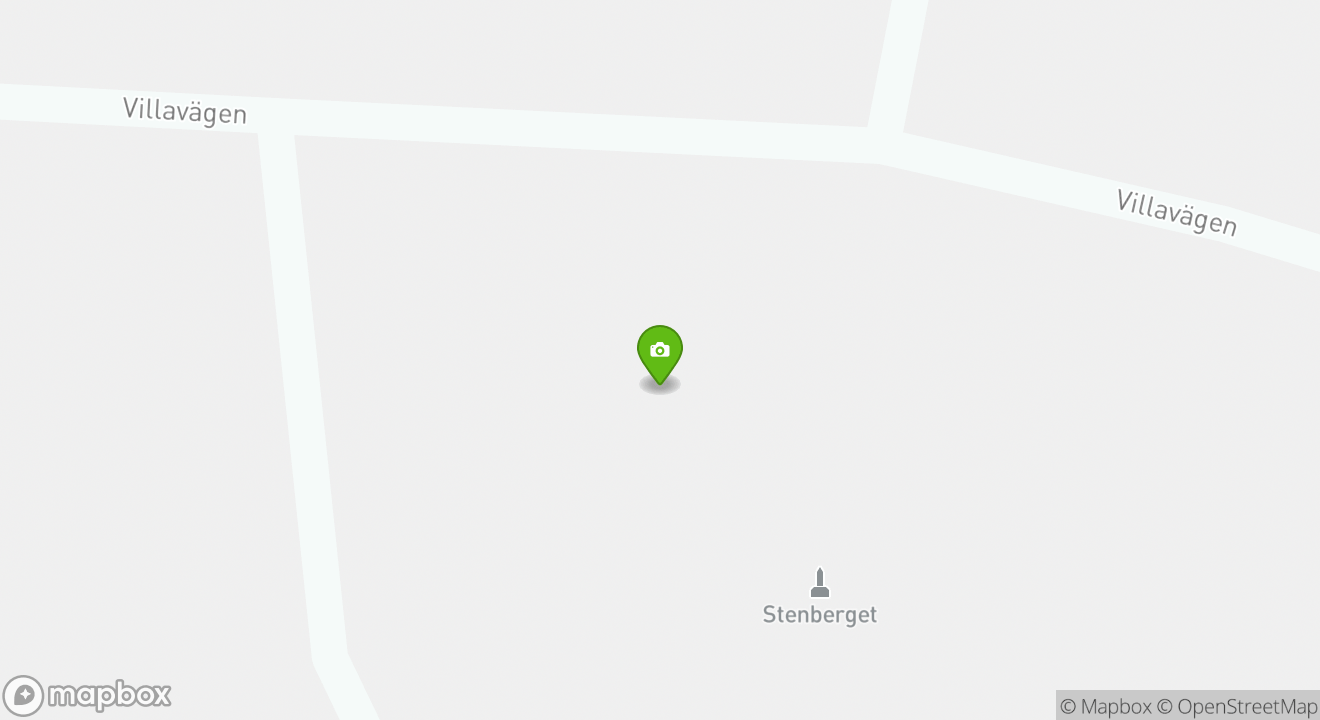Open the © OpenStreetMap attribution link
The width and height of the screenshot is (1320, 720).
tap(1237, 706)
